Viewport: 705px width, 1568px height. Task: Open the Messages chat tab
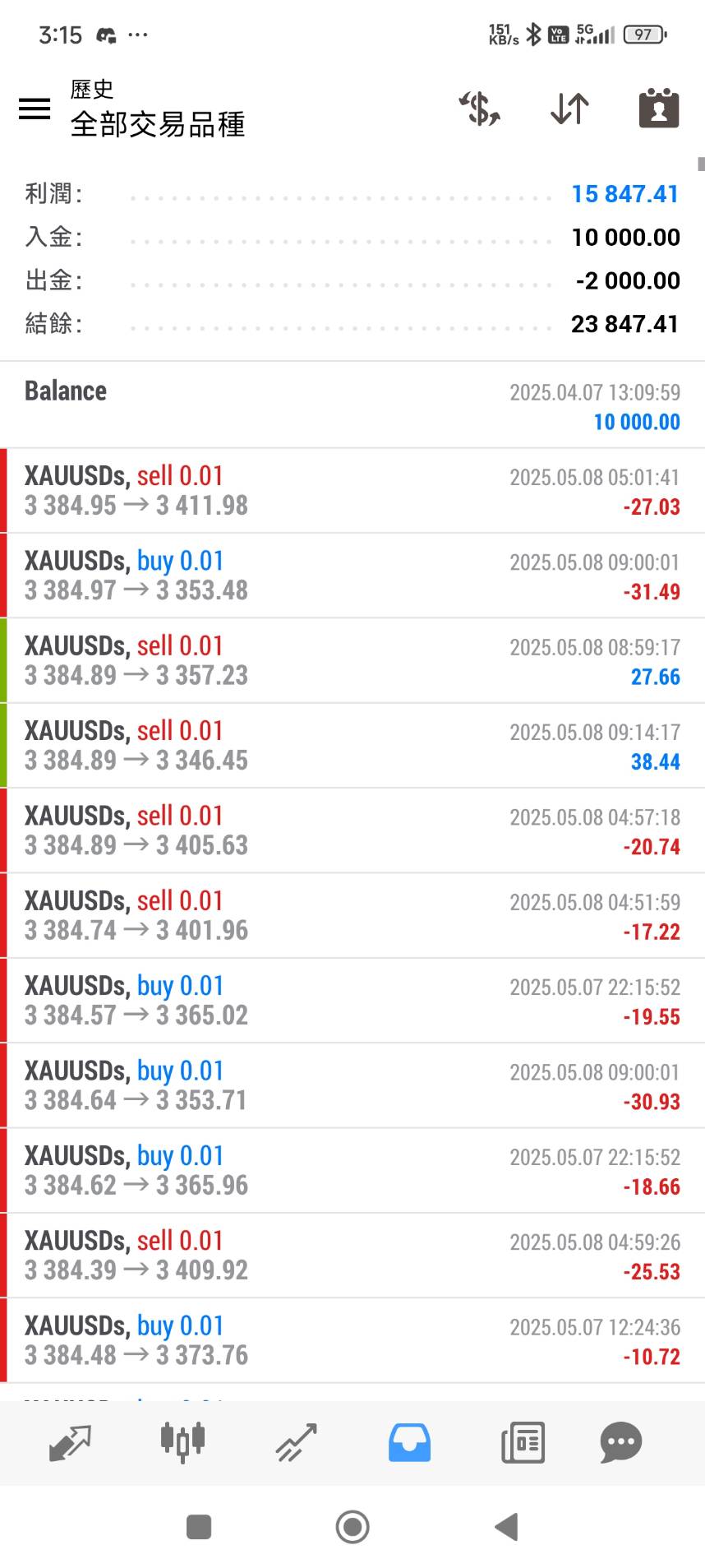620,1443
